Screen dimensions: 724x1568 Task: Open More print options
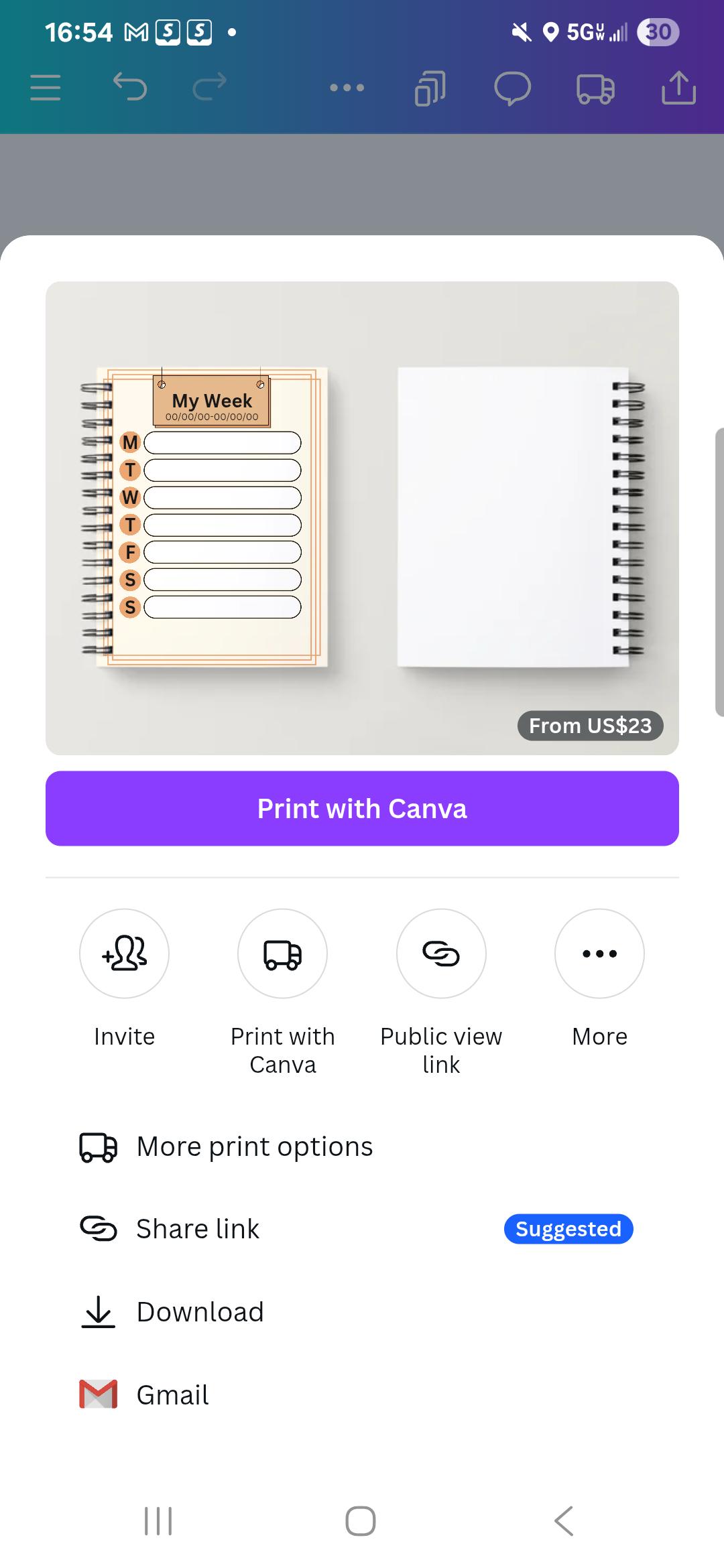coord(255,1147)
